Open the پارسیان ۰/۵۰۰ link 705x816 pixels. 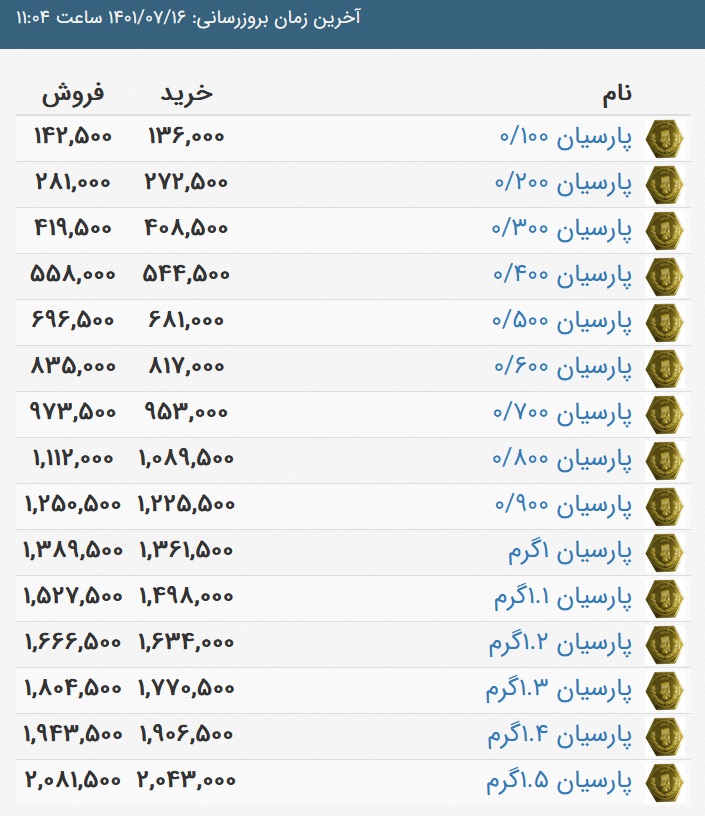[x=562, y=322]
